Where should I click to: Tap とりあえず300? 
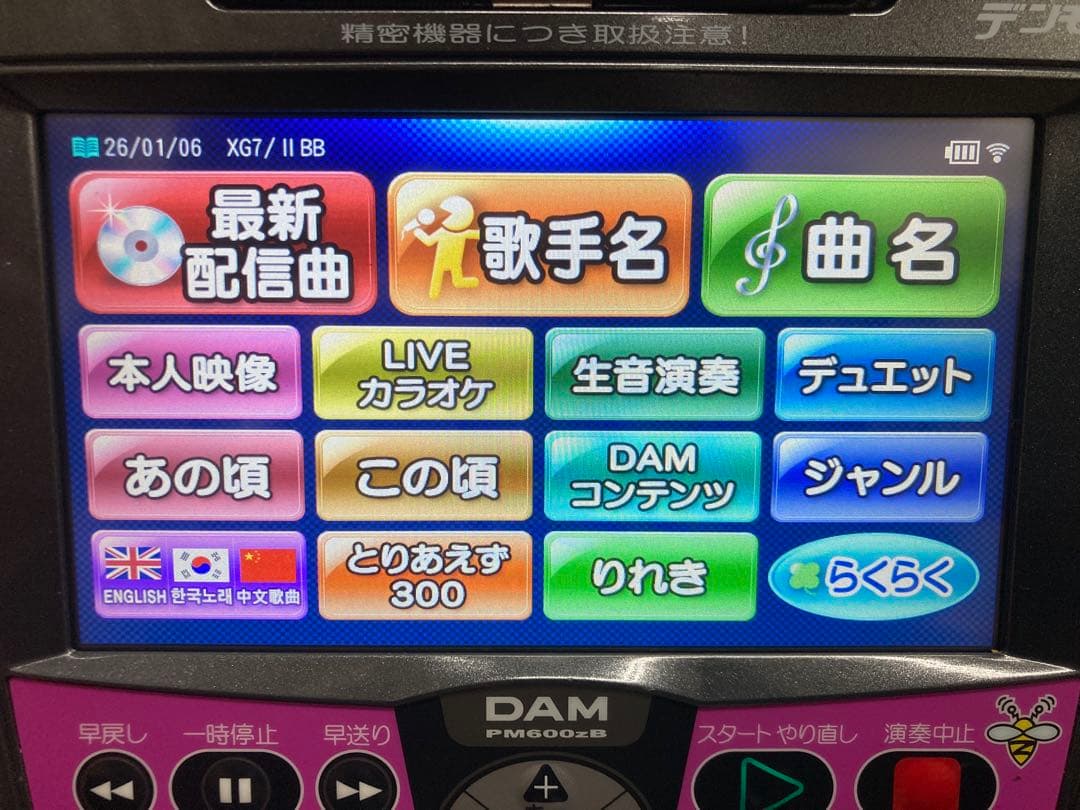pos(425,575)
